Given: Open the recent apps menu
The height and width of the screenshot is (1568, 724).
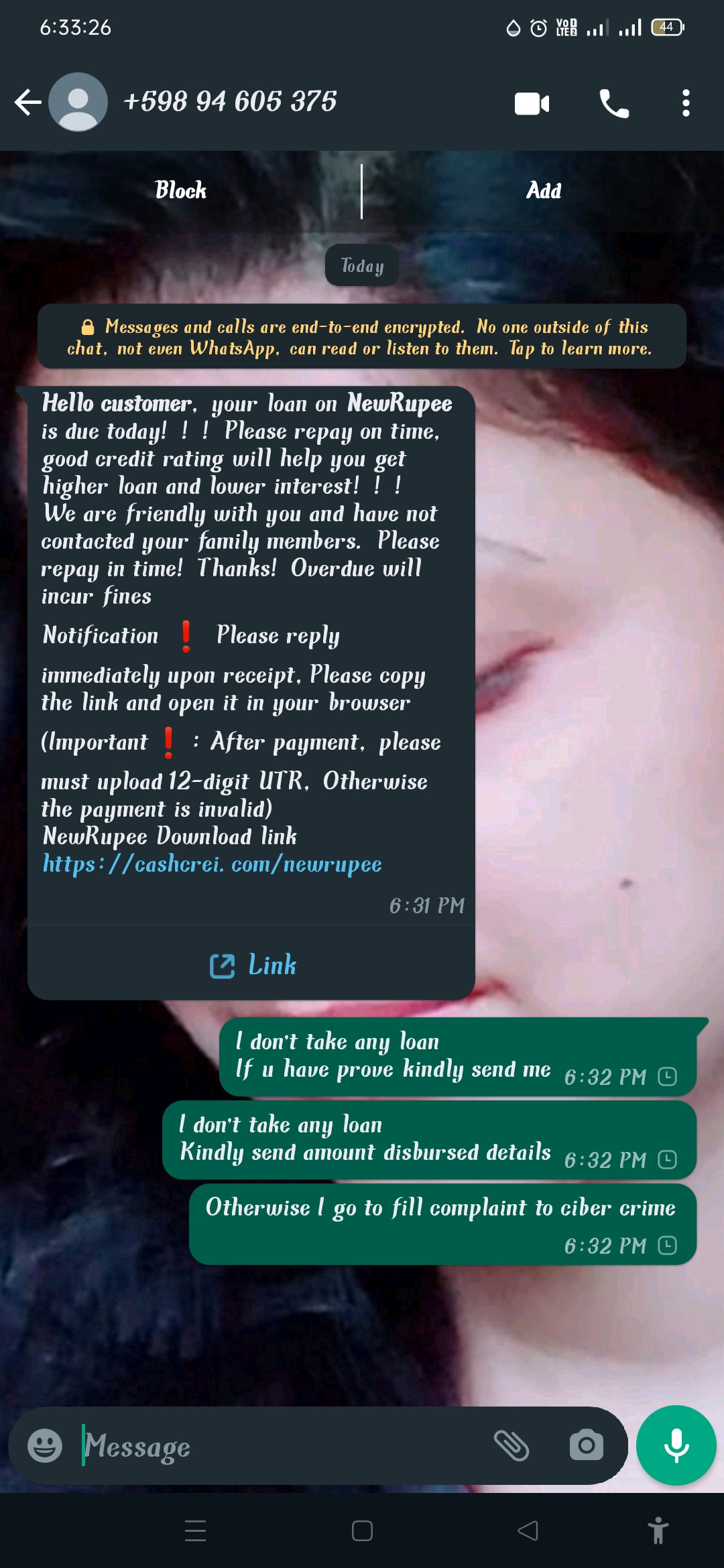Looking at the screenshot, I should 195,1531.
